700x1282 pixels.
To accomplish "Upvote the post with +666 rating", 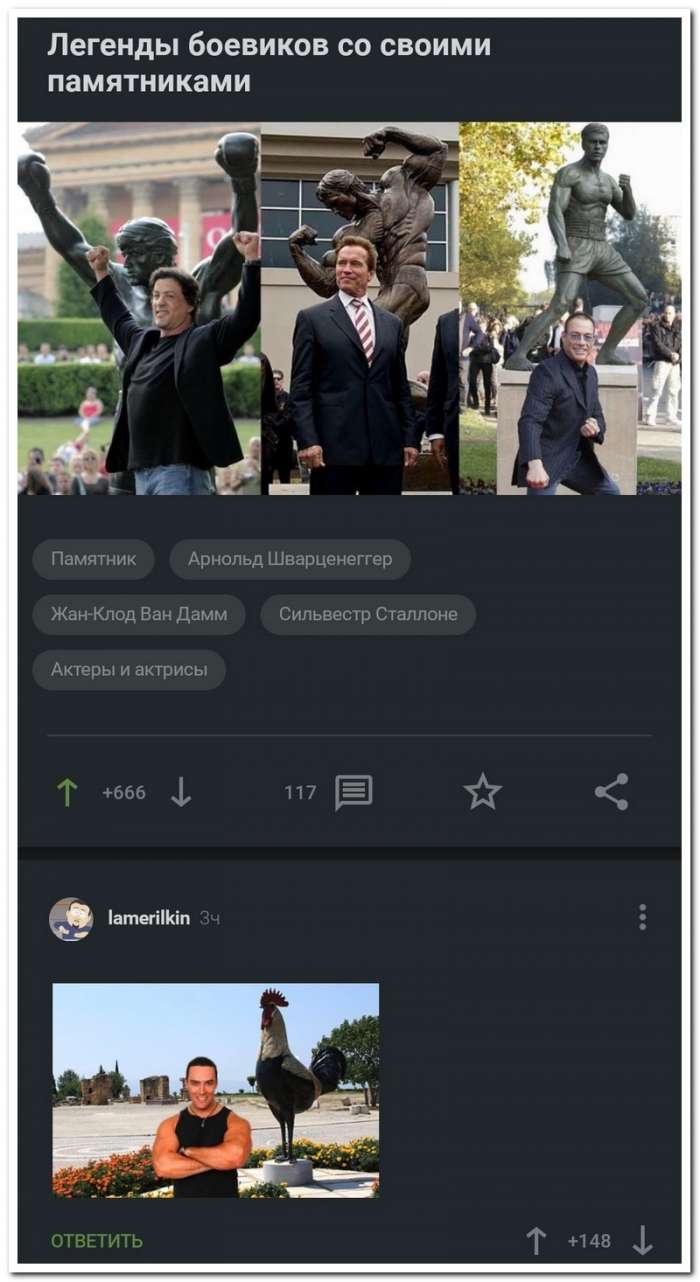I will point(67,793).
